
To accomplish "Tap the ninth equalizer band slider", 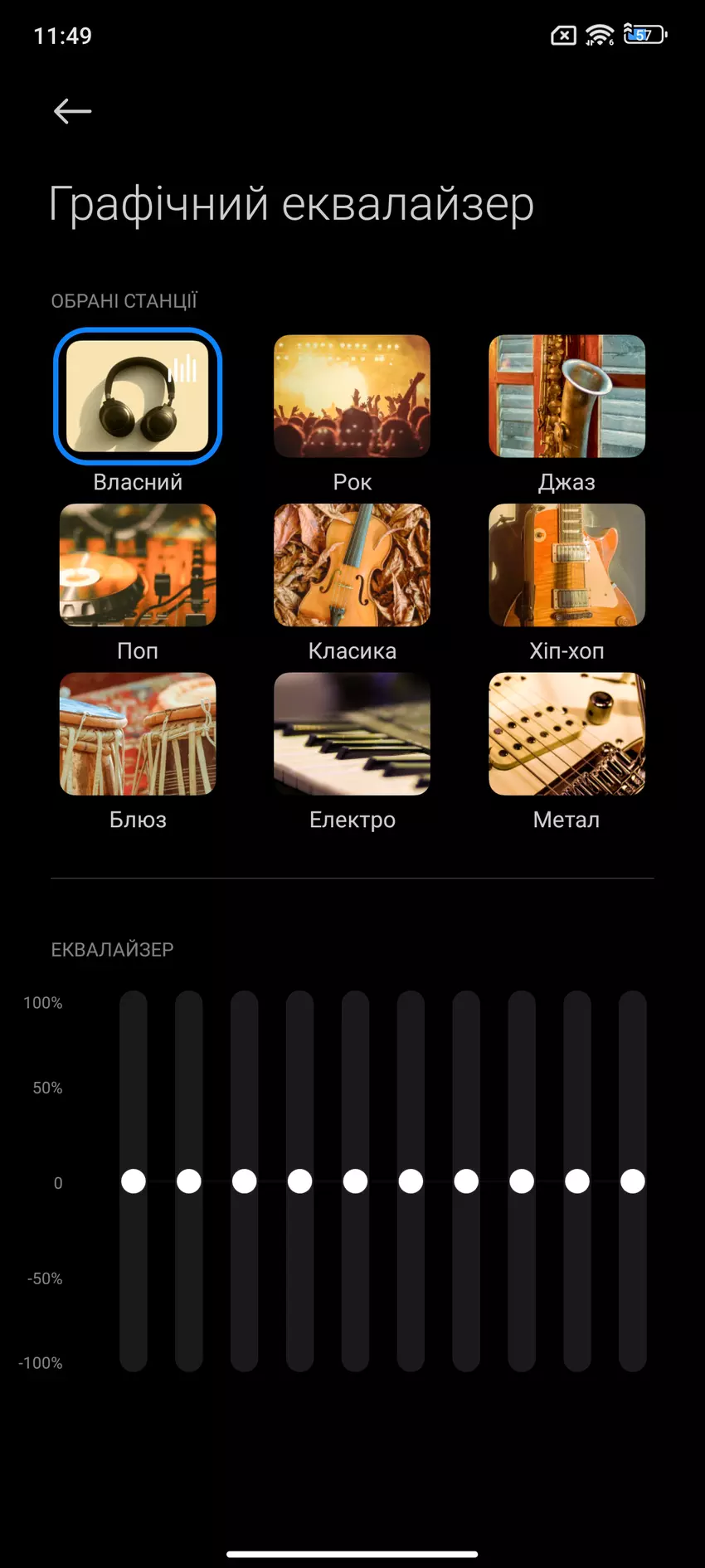I will coord(577,1181).
